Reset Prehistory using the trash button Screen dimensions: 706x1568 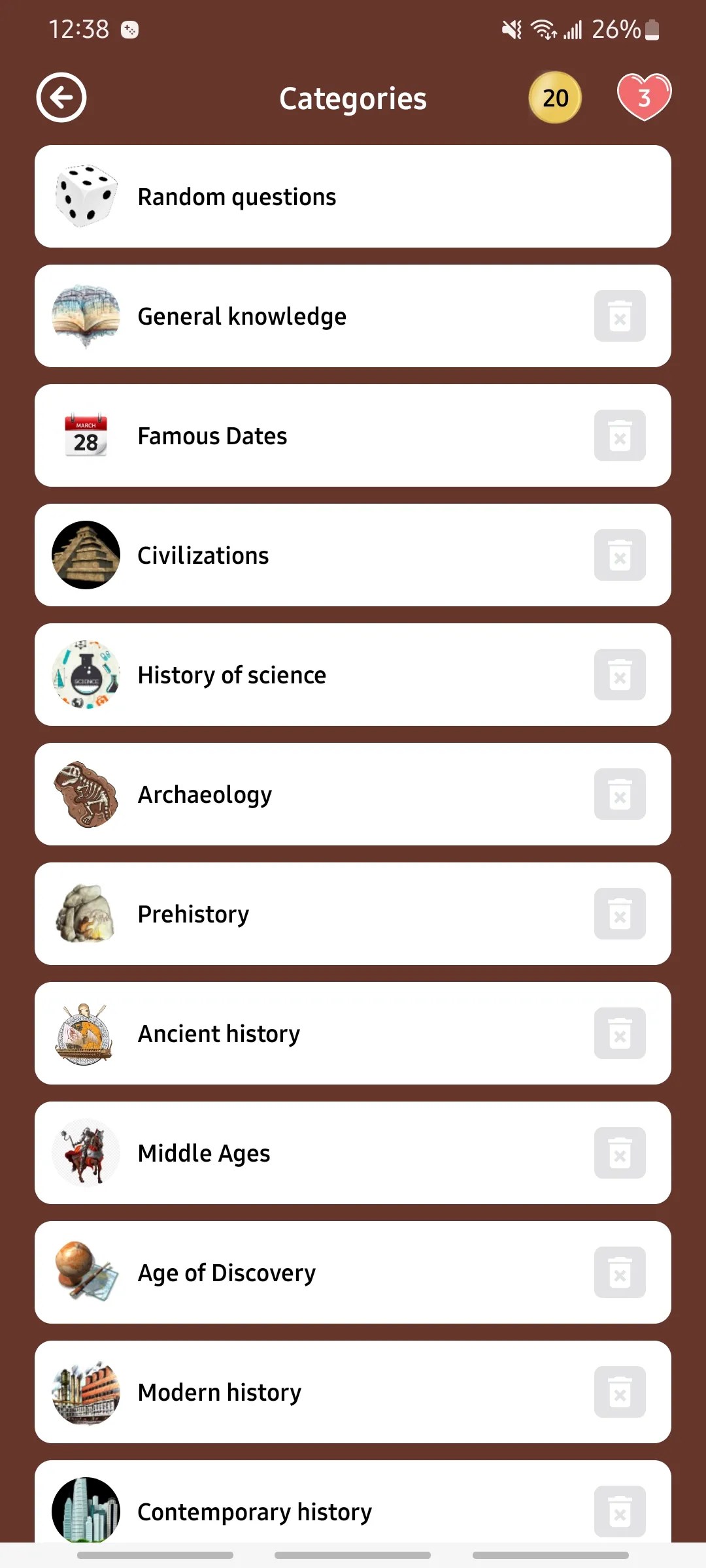(620, 913)
